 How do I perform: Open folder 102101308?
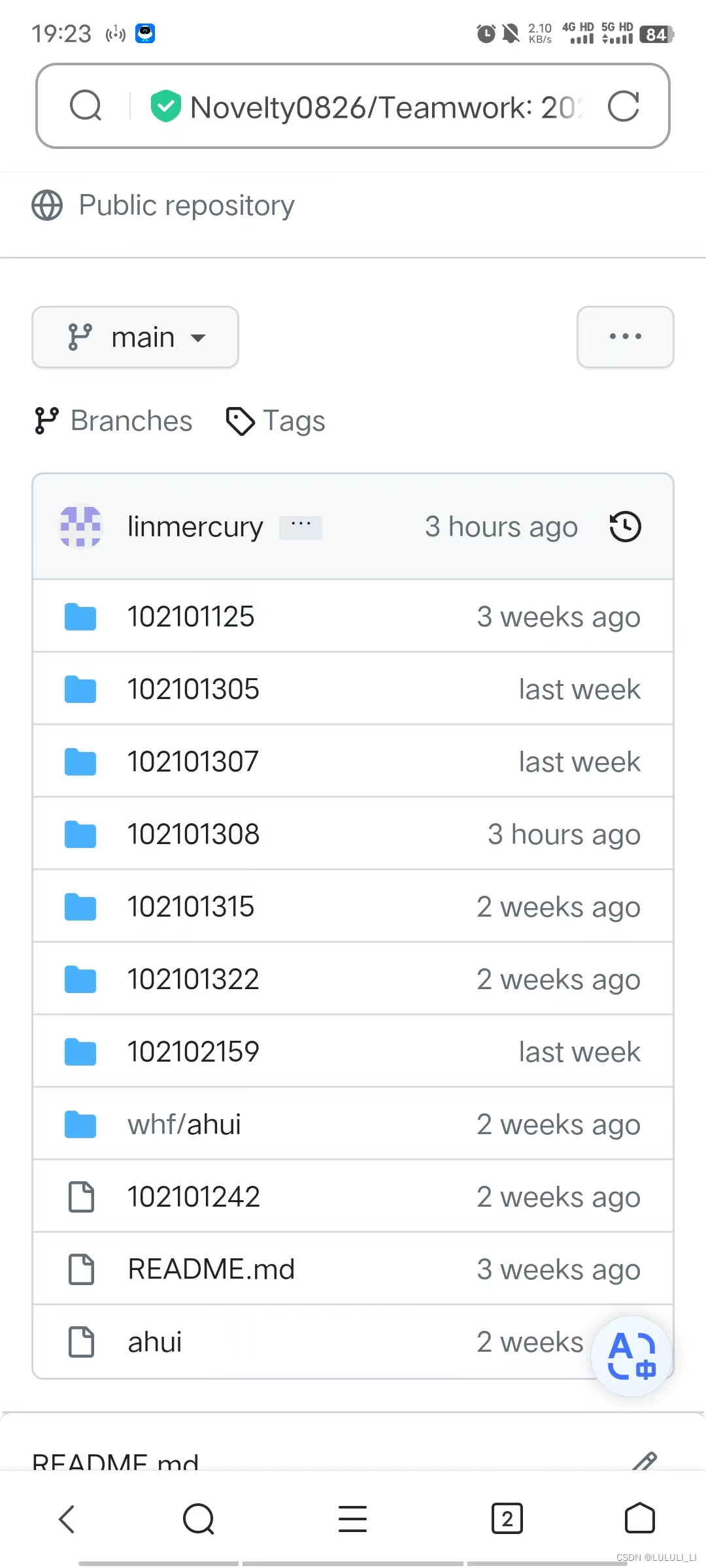pos(193,834)
